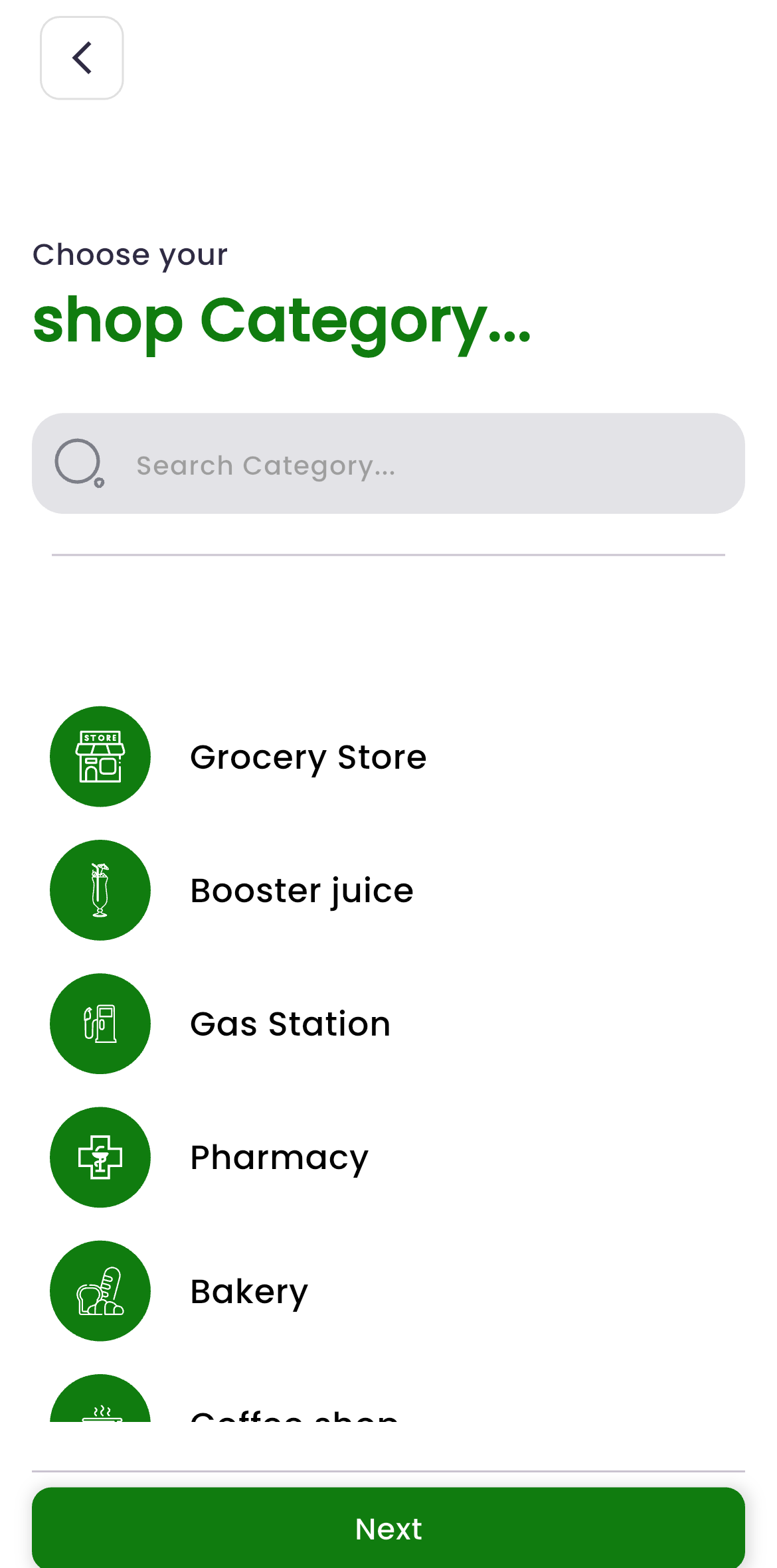
Task: Pick the Gas Station category
Action: (290, 1024)
